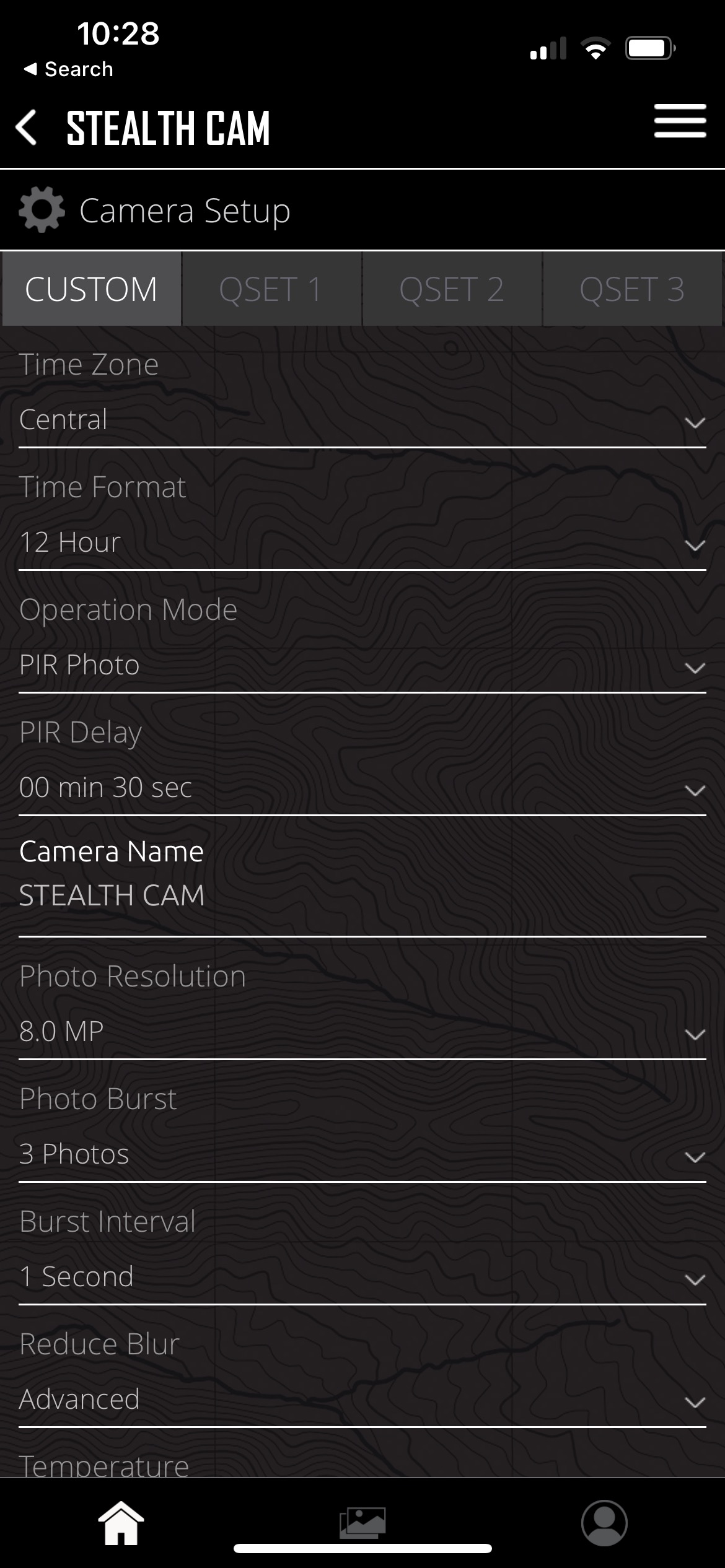Return to Search via status bar

click(x=68, y=69)
